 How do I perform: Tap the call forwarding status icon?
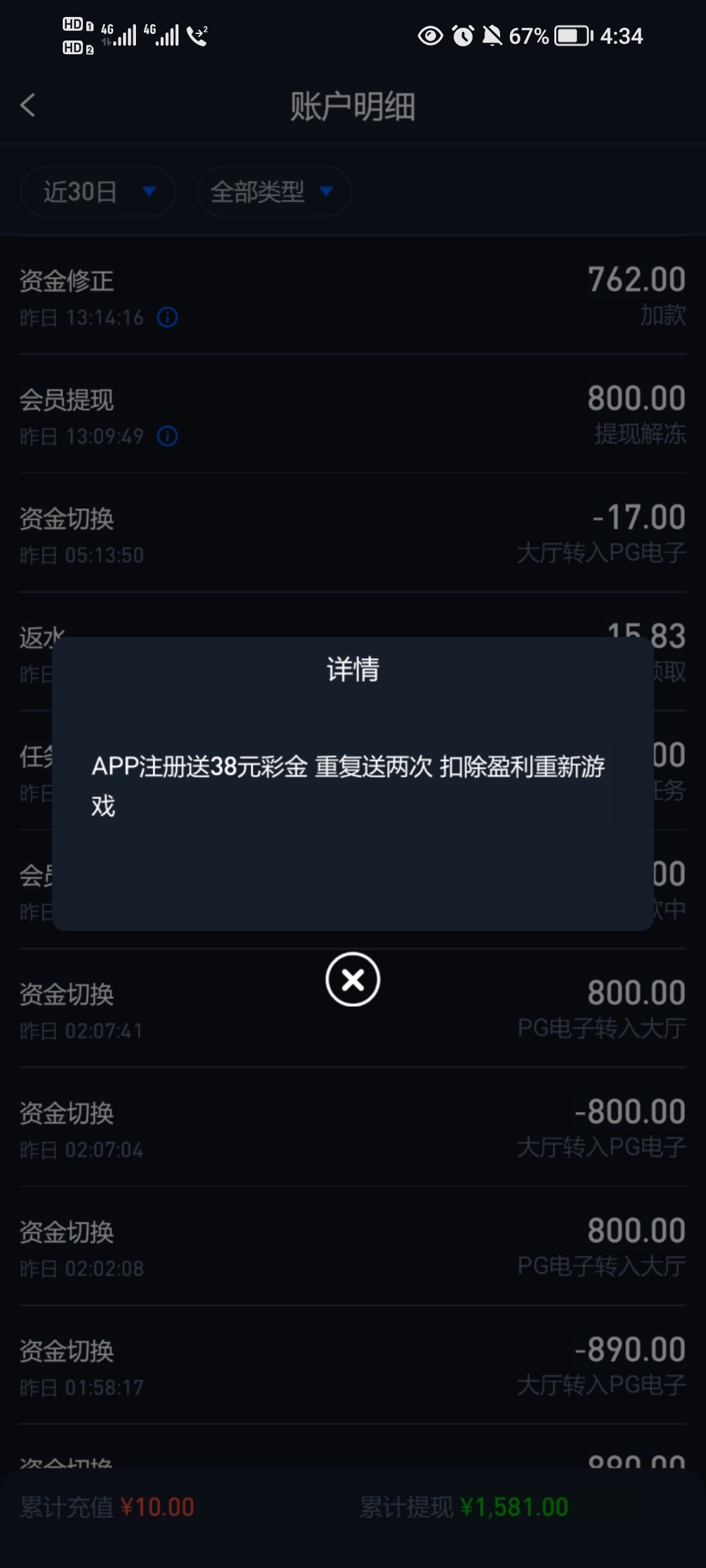(197, 36)
